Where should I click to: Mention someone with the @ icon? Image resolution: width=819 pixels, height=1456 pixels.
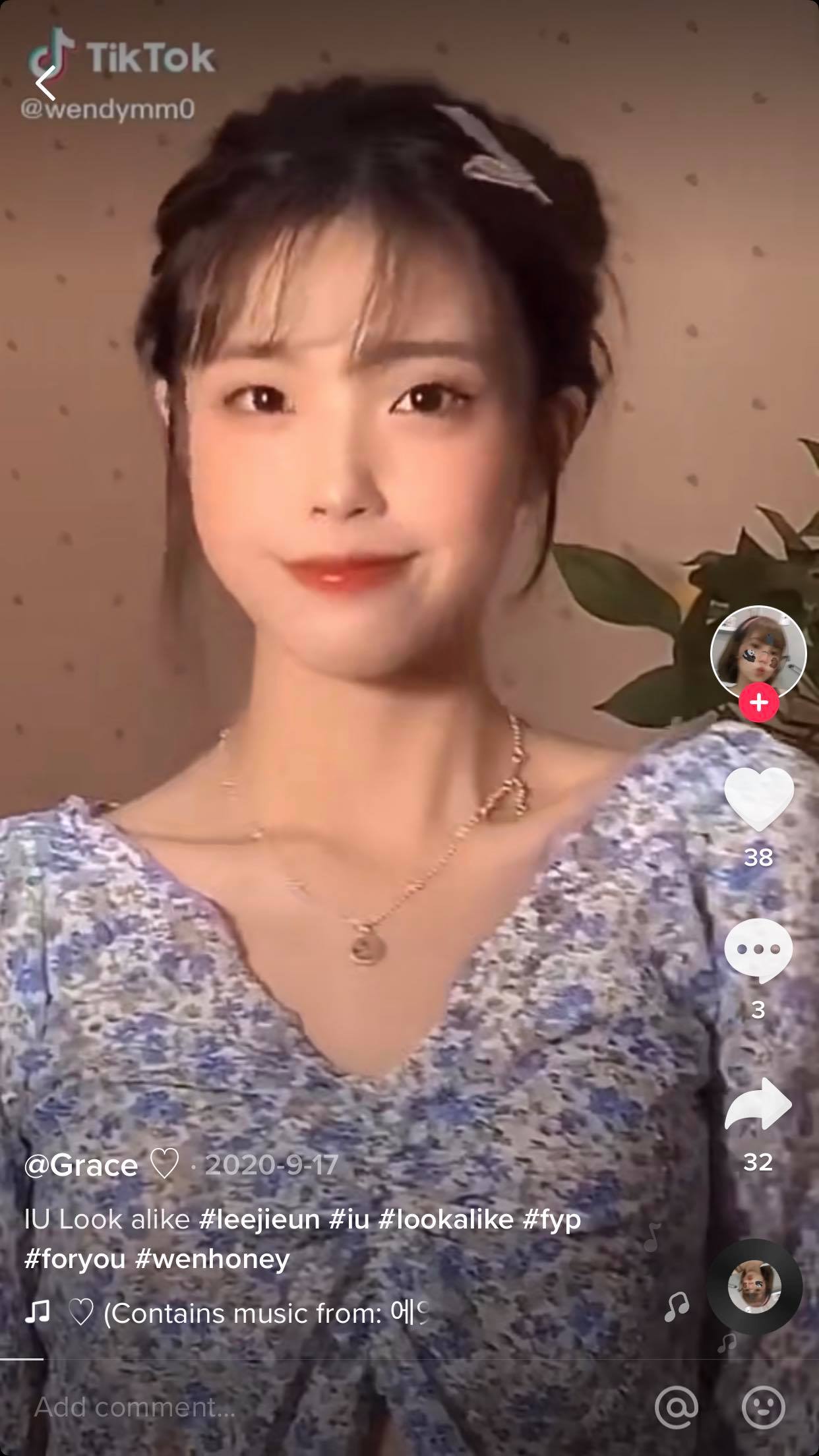(x=677, y=1408)
